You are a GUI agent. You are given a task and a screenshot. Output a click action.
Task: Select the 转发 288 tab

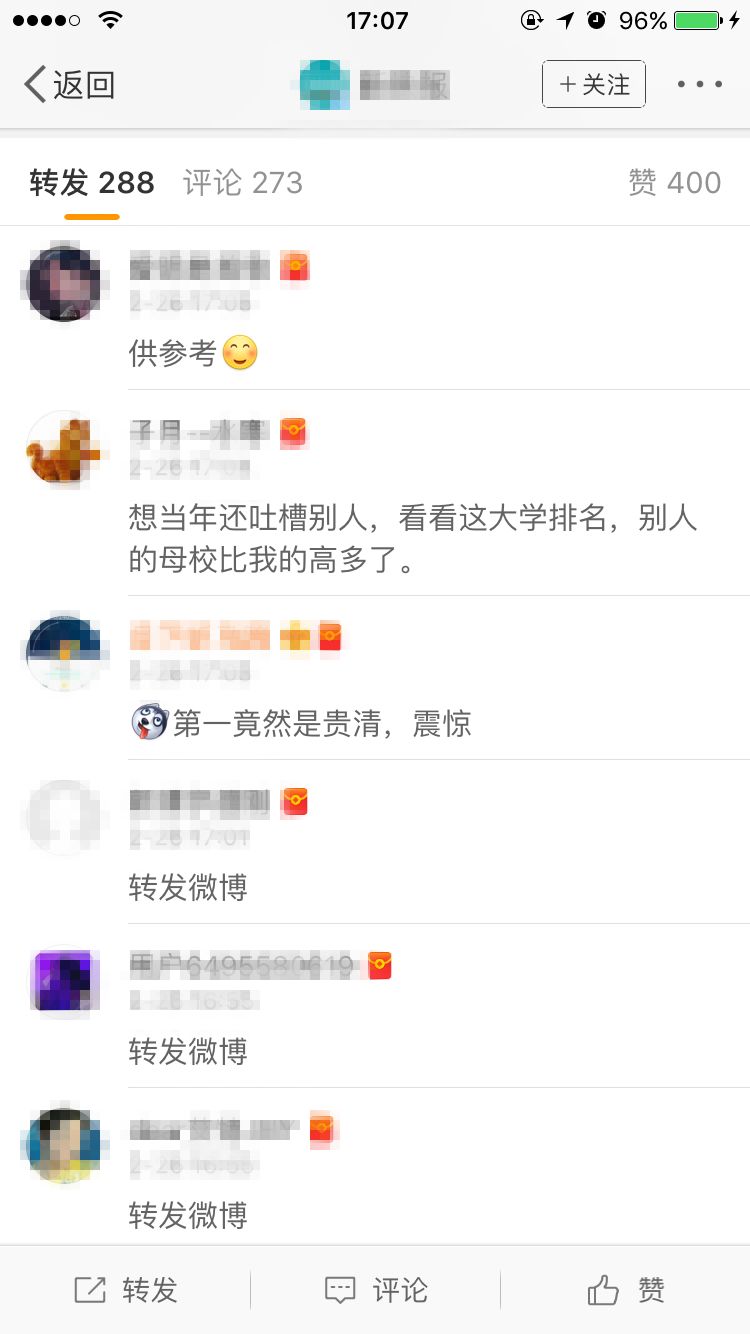(92, 183)
